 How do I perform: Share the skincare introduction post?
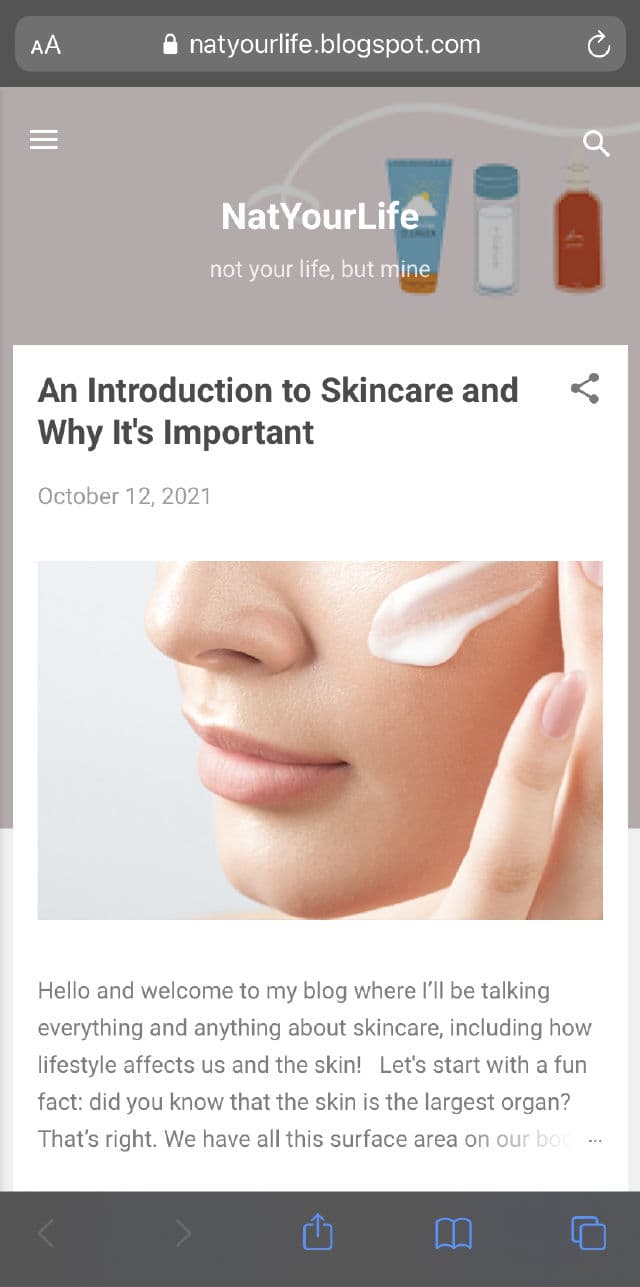click(x=585, y=389)
